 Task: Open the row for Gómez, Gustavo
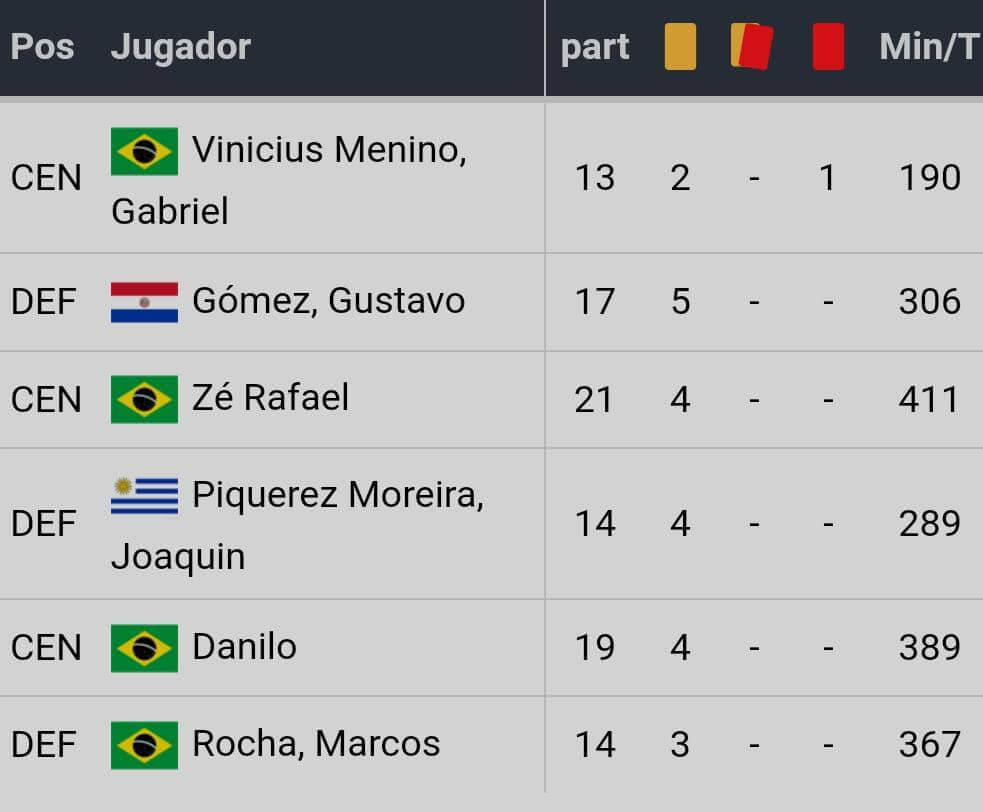(328, 301)
